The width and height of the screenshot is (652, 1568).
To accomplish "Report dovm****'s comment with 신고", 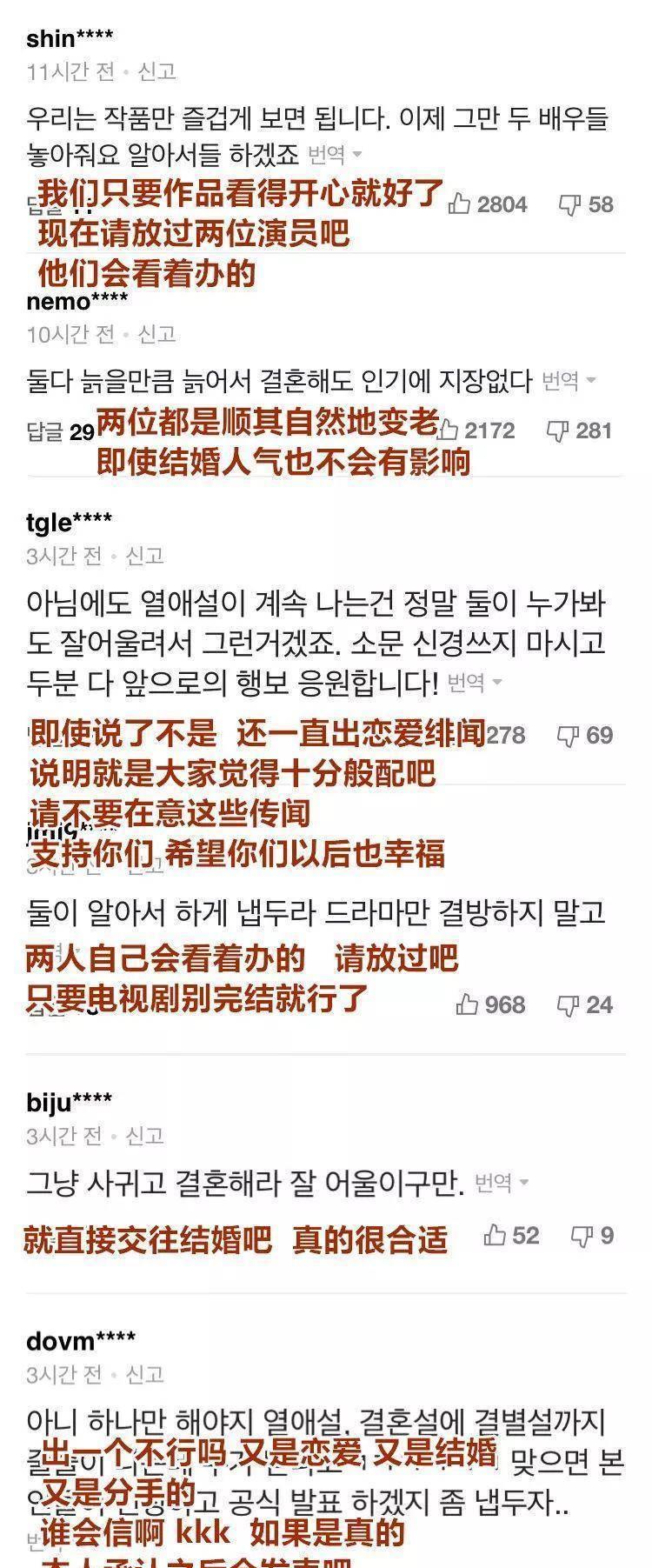I will (145, 1374).
